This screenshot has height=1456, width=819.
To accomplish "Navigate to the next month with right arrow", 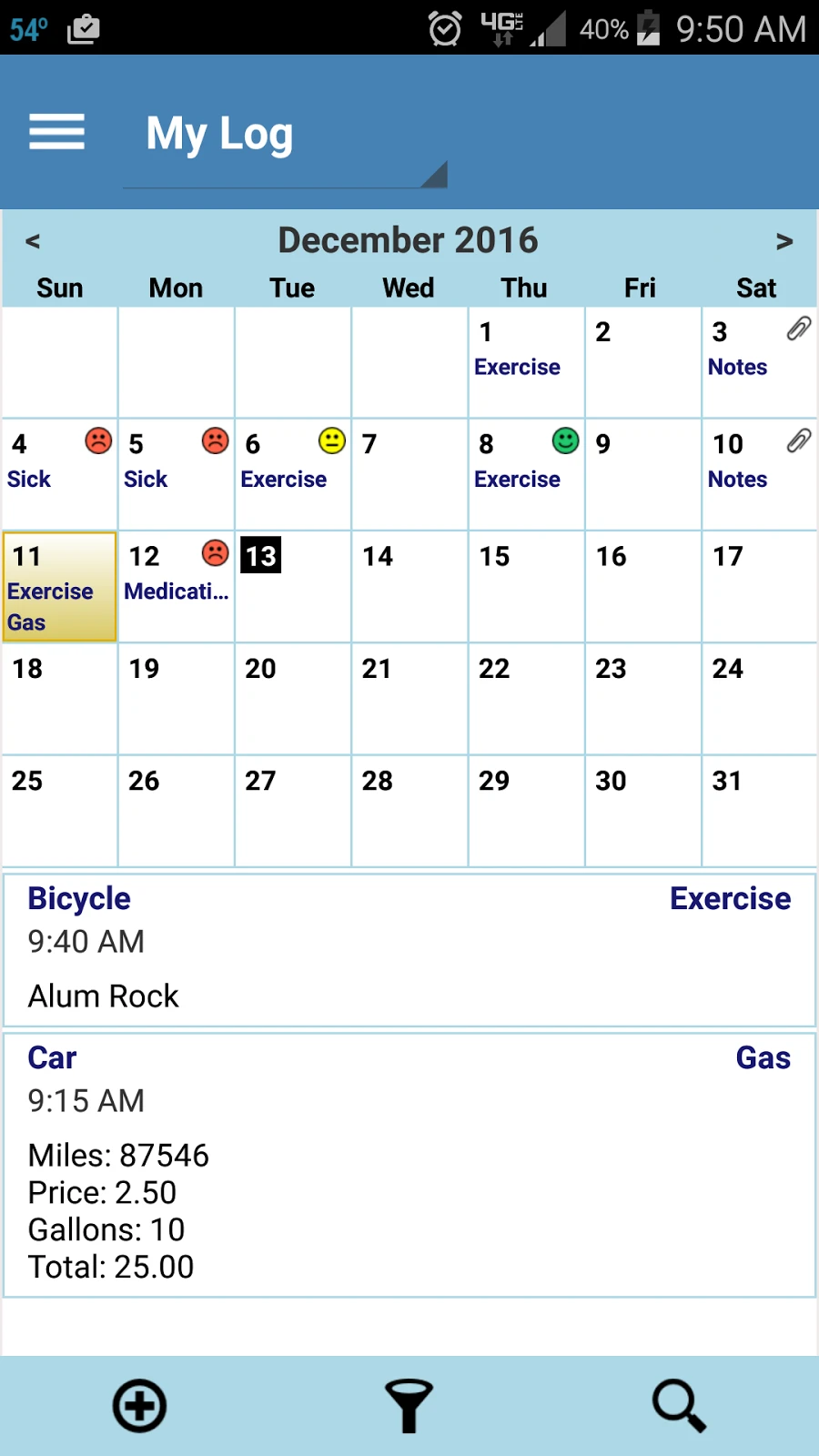I will [x=784, y=240].
